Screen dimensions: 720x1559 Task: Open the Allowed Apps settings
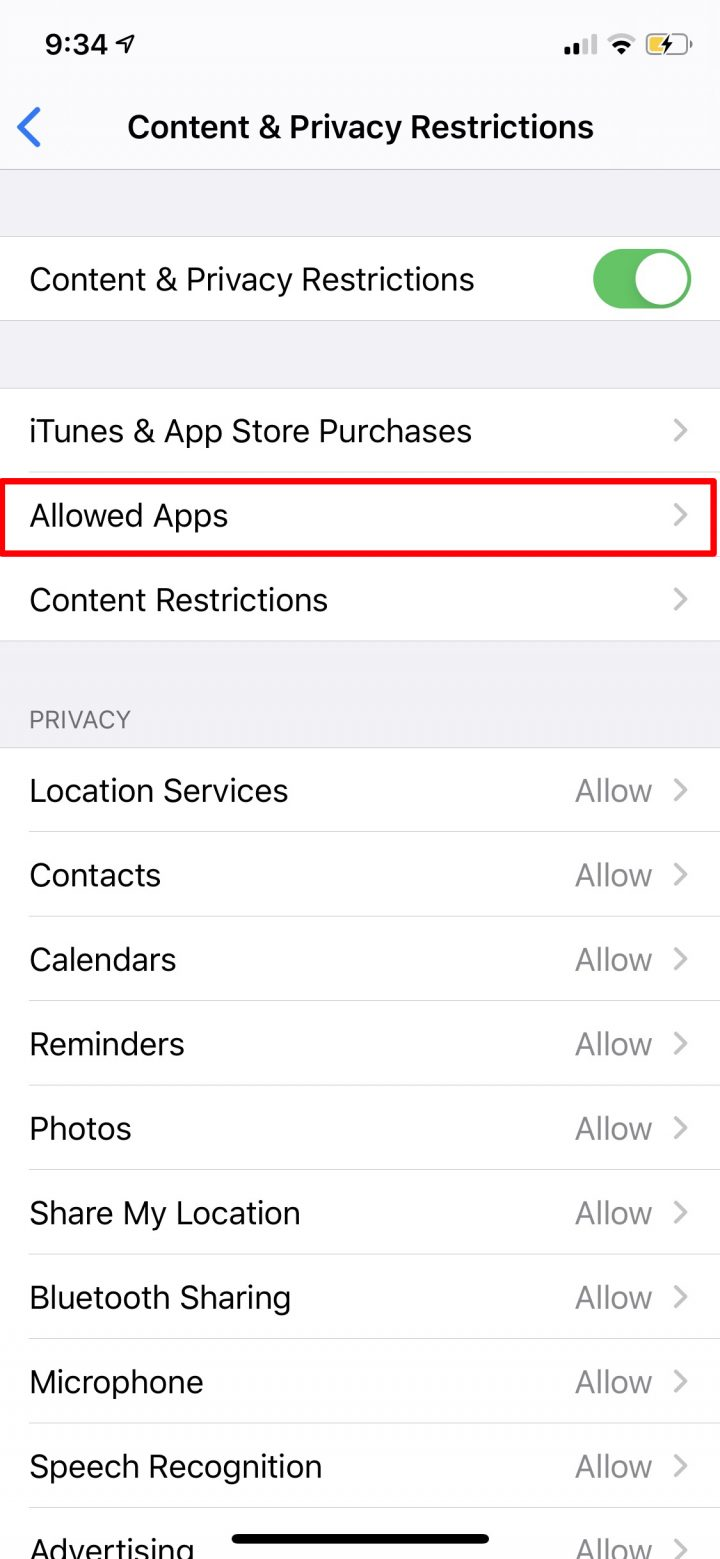[360, 516]
